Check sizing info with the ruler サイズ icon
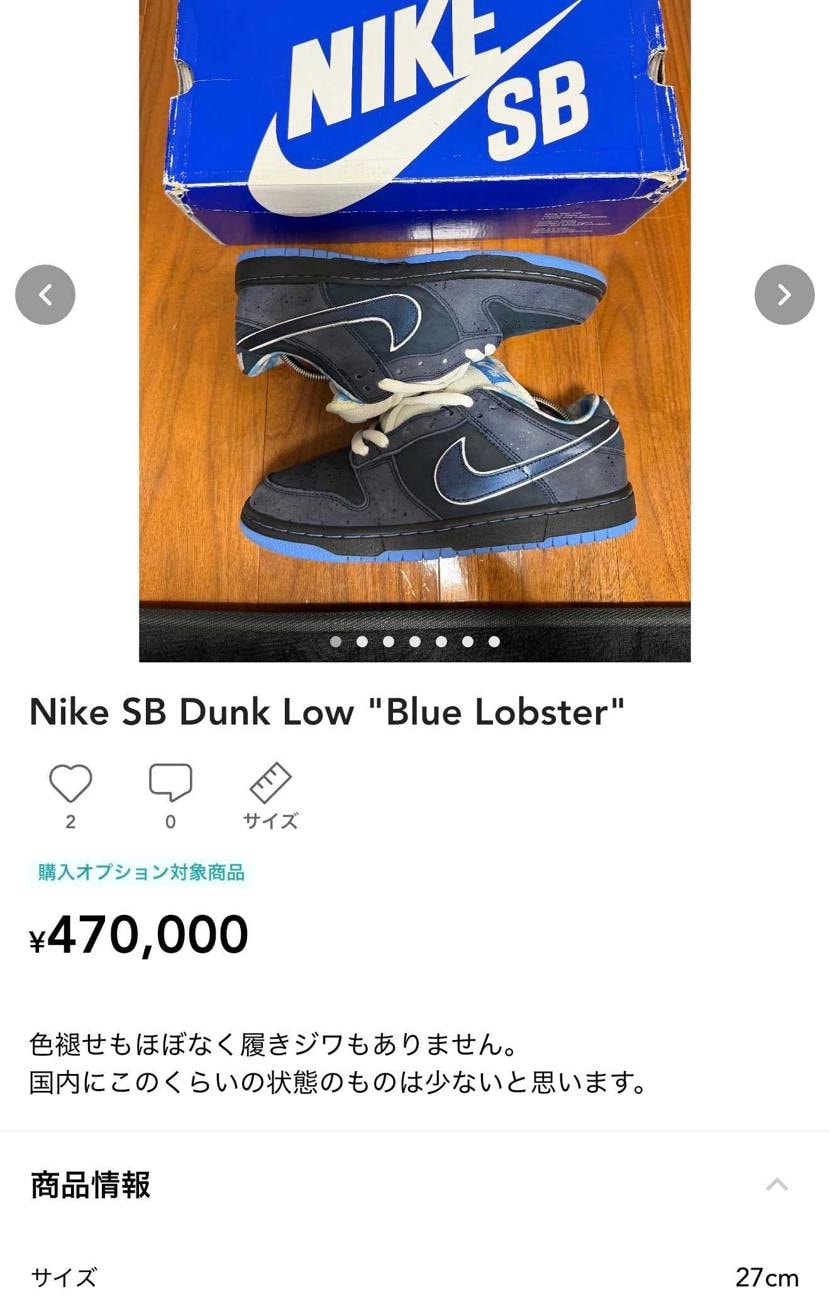830x1304 pixels. click(267, 783)
